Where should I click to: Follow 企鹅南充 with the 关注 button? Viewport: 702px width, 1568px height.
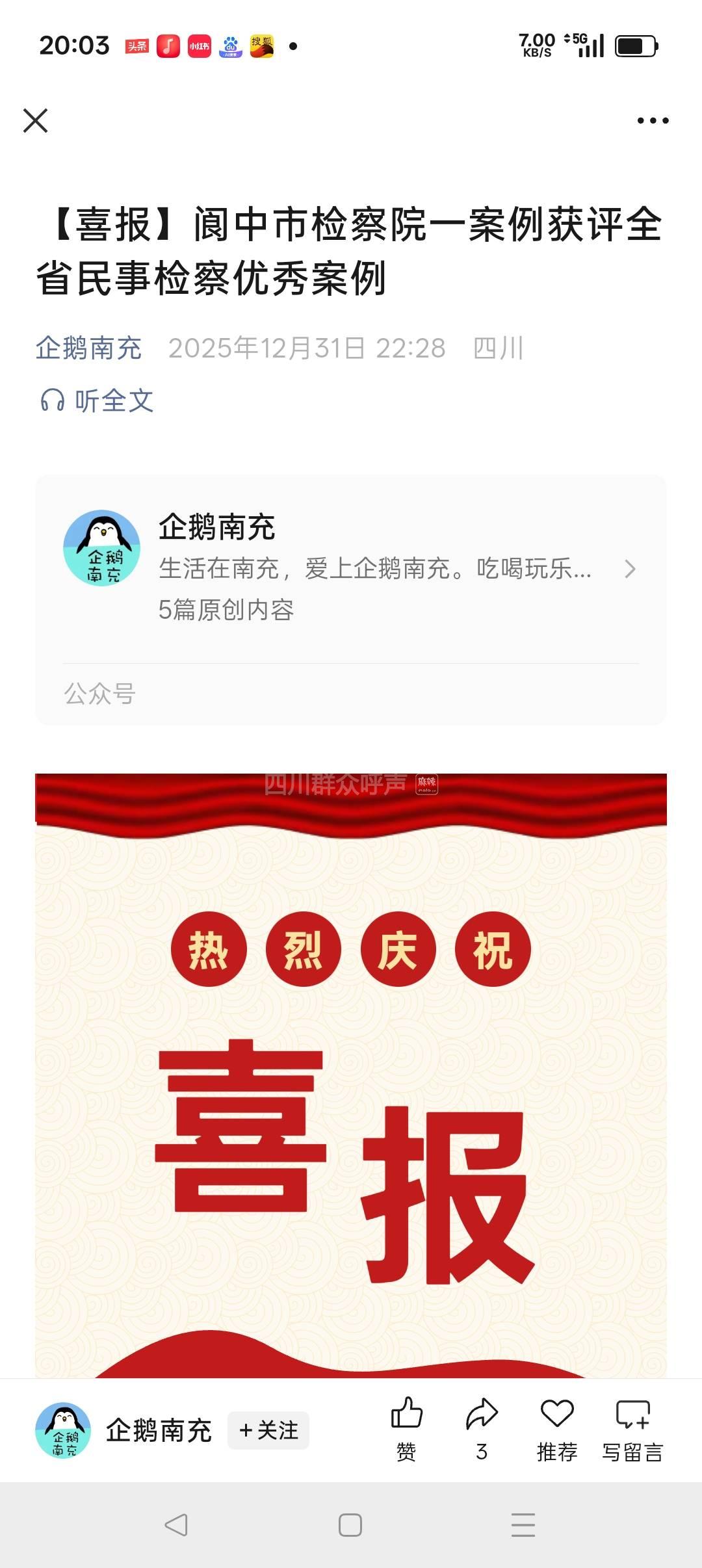coord(268,1430)
